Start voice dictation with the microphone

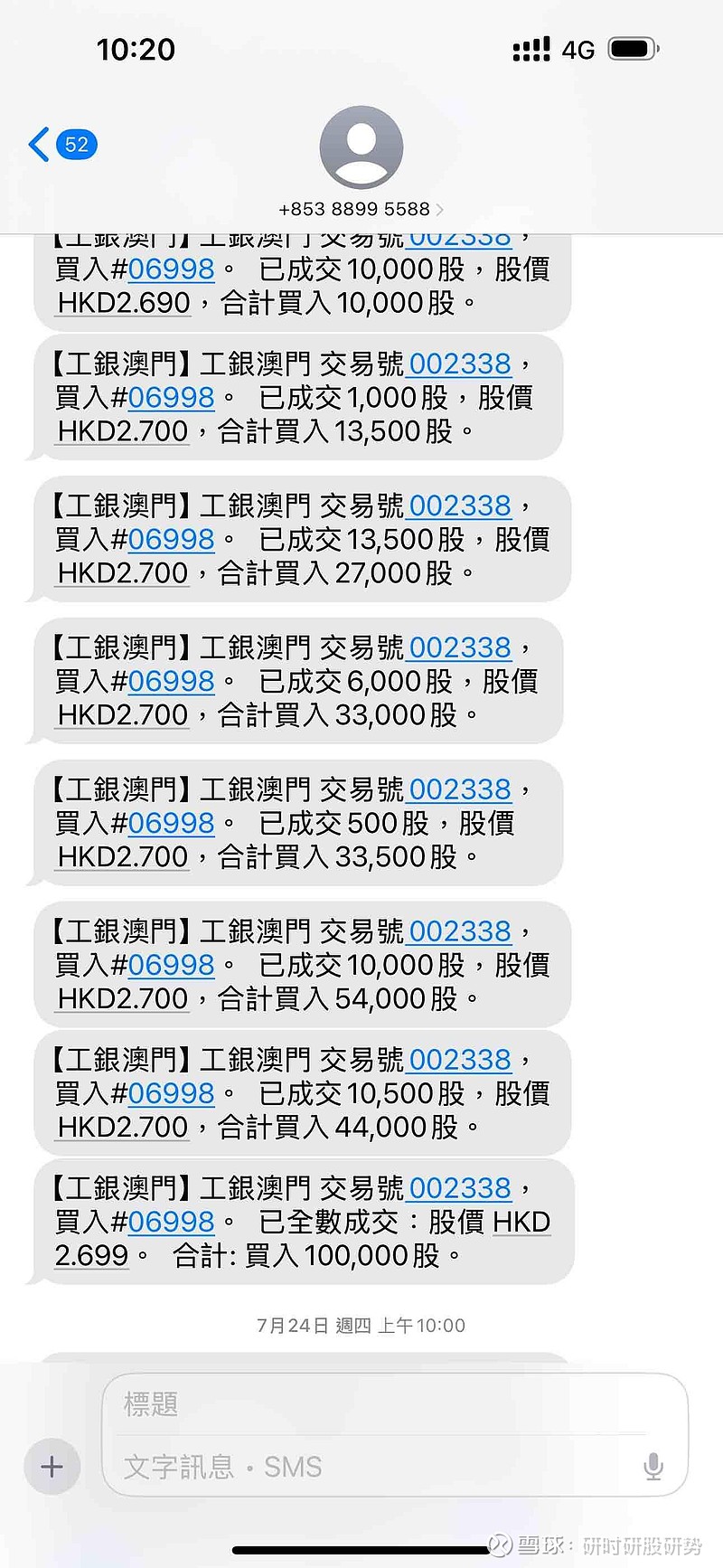tap(653, 1466)
